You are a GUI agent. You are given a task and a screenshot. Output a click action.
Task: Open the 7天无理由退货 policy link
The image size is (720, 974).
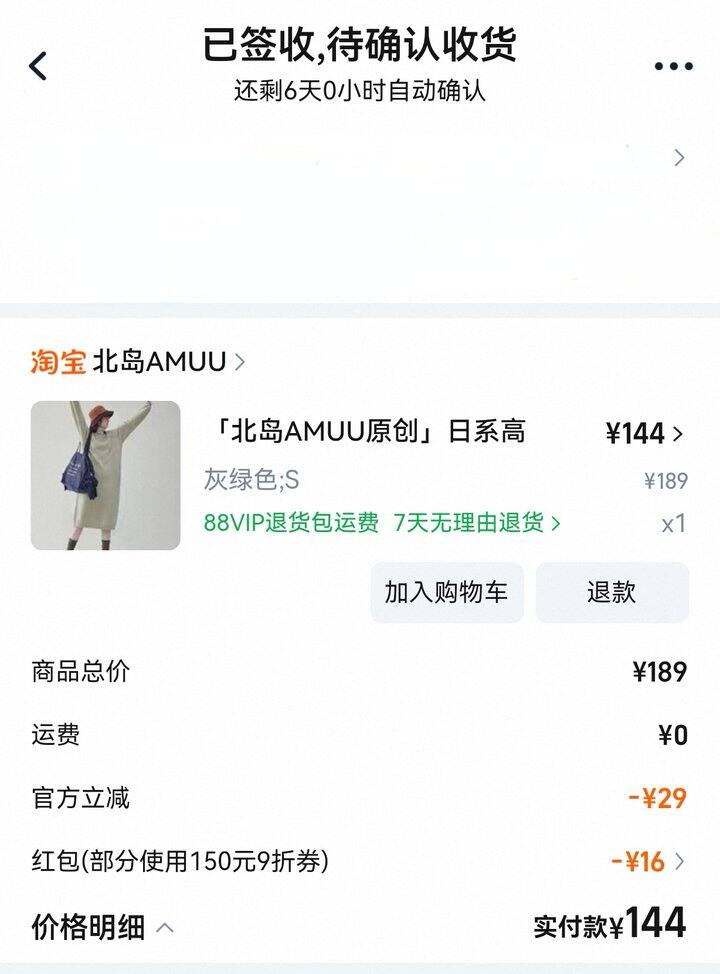tap(476, 522)
